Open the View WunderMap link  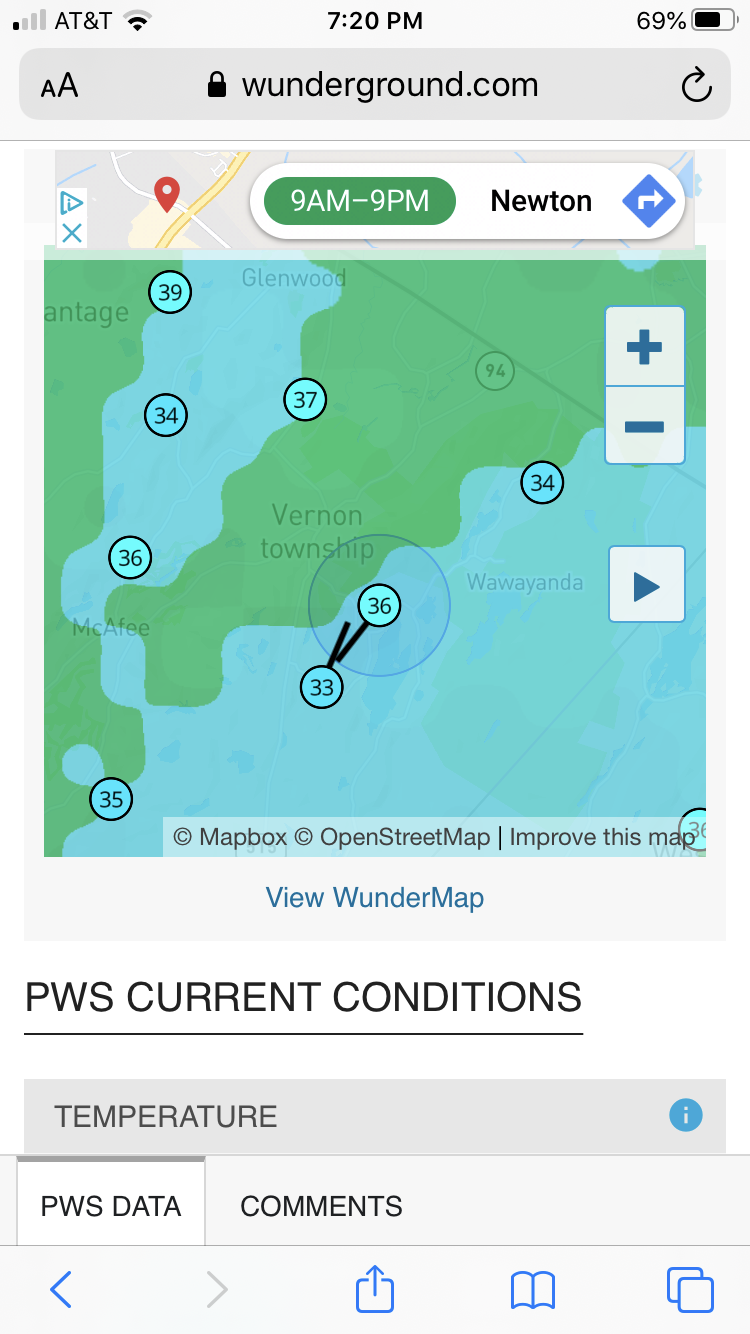point(375,897)
